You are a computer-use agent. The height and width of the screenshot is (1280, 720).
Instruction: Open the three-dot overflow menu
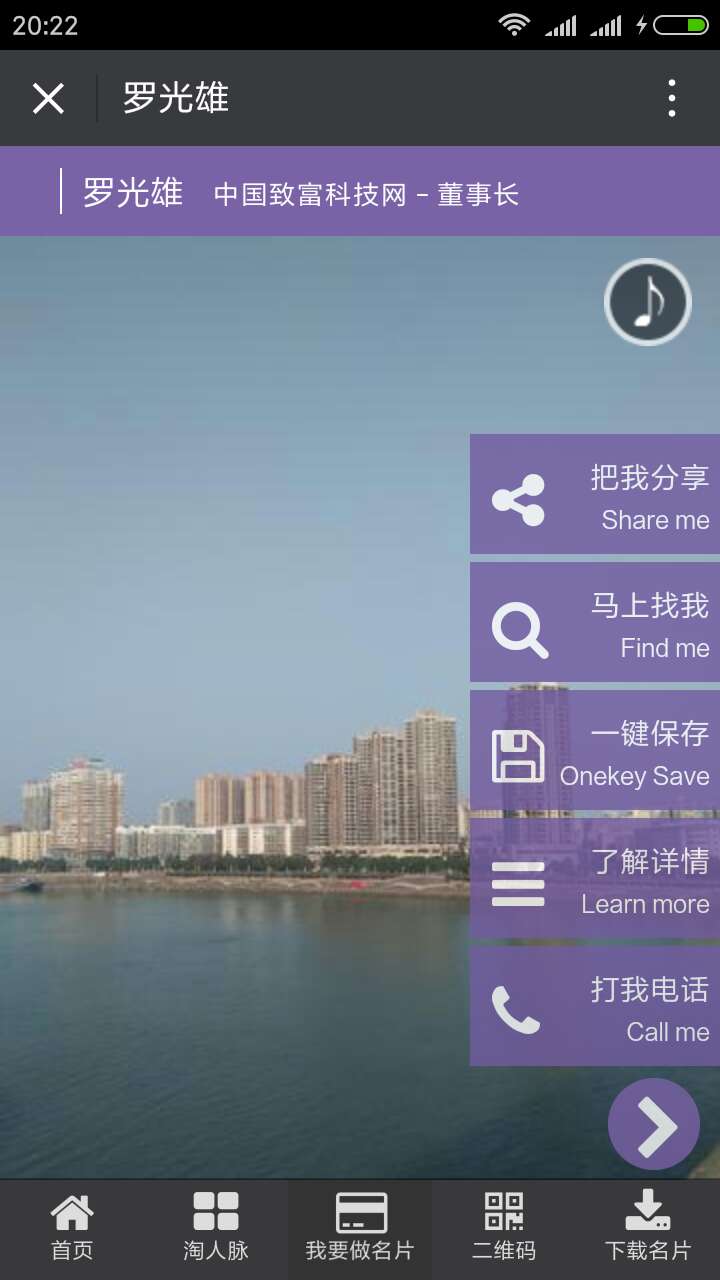[x=674, y=97]
